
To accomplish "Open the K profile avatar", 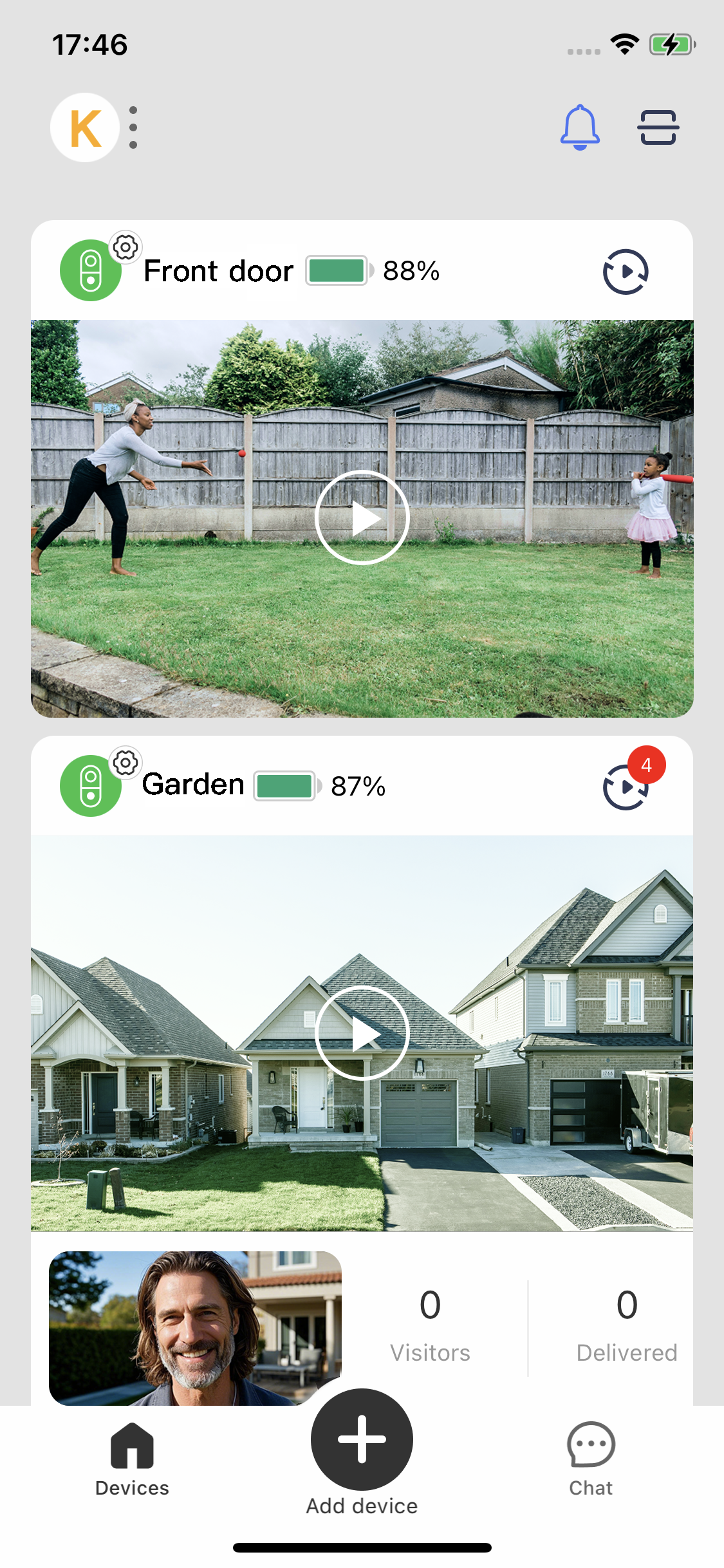I will [x=85, y=127].
